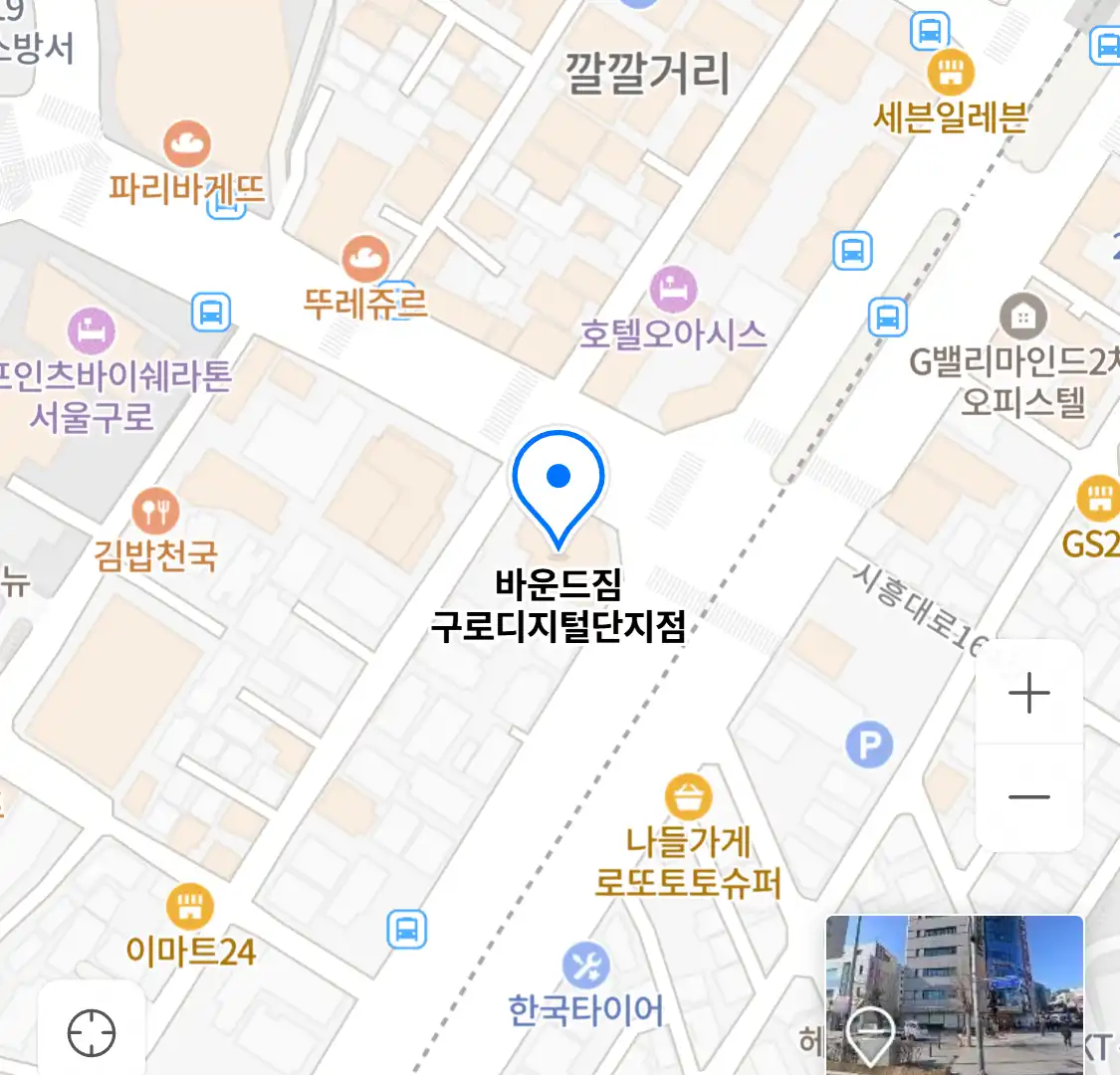Center map on my current location
This screenshot has height=1075, width=1120.
(x=92, y=1032)
